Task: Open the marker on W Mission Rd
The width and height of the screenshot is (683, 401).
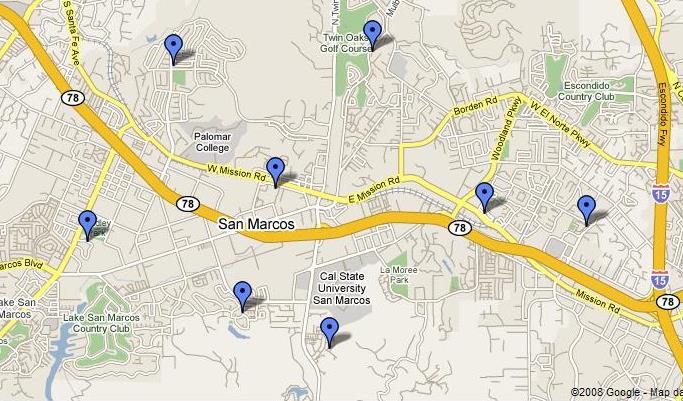Action: [275, 170]
